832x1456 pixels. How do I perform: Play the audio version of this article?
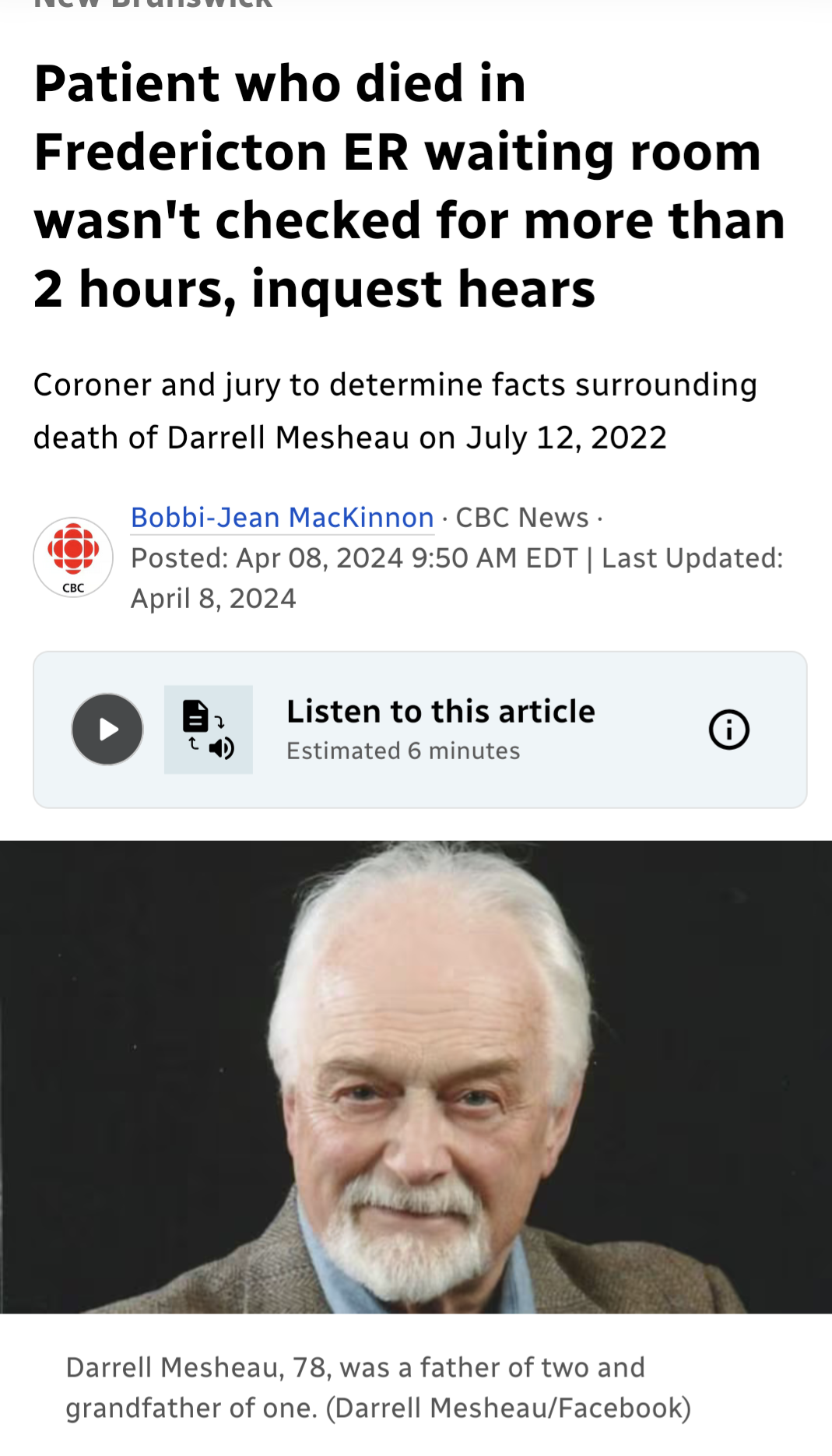tap(107, 730)
